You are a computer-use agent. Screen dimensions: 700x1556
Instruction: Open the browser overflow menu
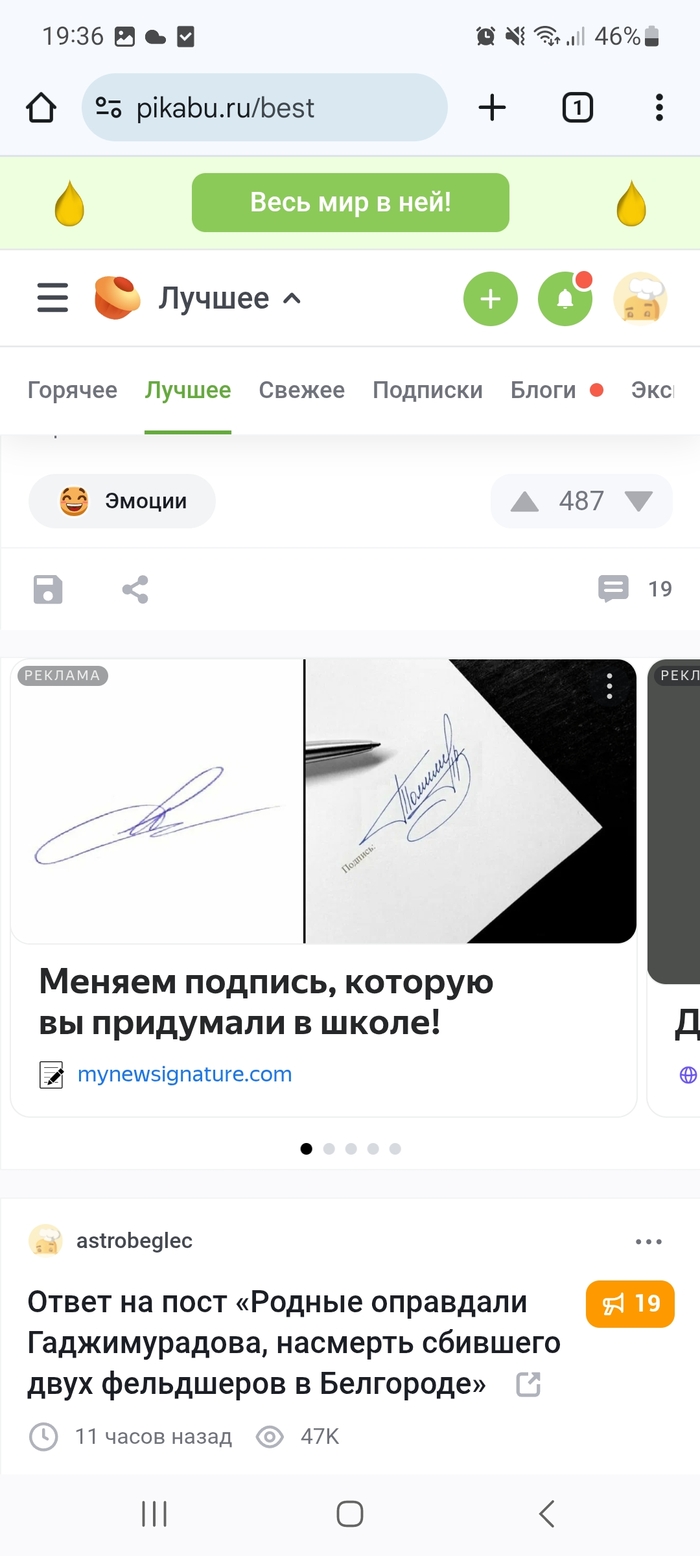click(x=658, y=107)
